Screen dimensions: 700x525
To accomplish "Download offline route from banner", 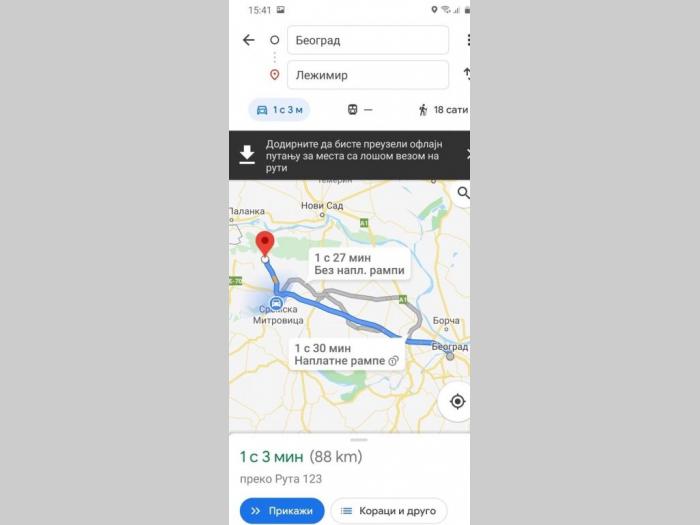I will 247,155.
